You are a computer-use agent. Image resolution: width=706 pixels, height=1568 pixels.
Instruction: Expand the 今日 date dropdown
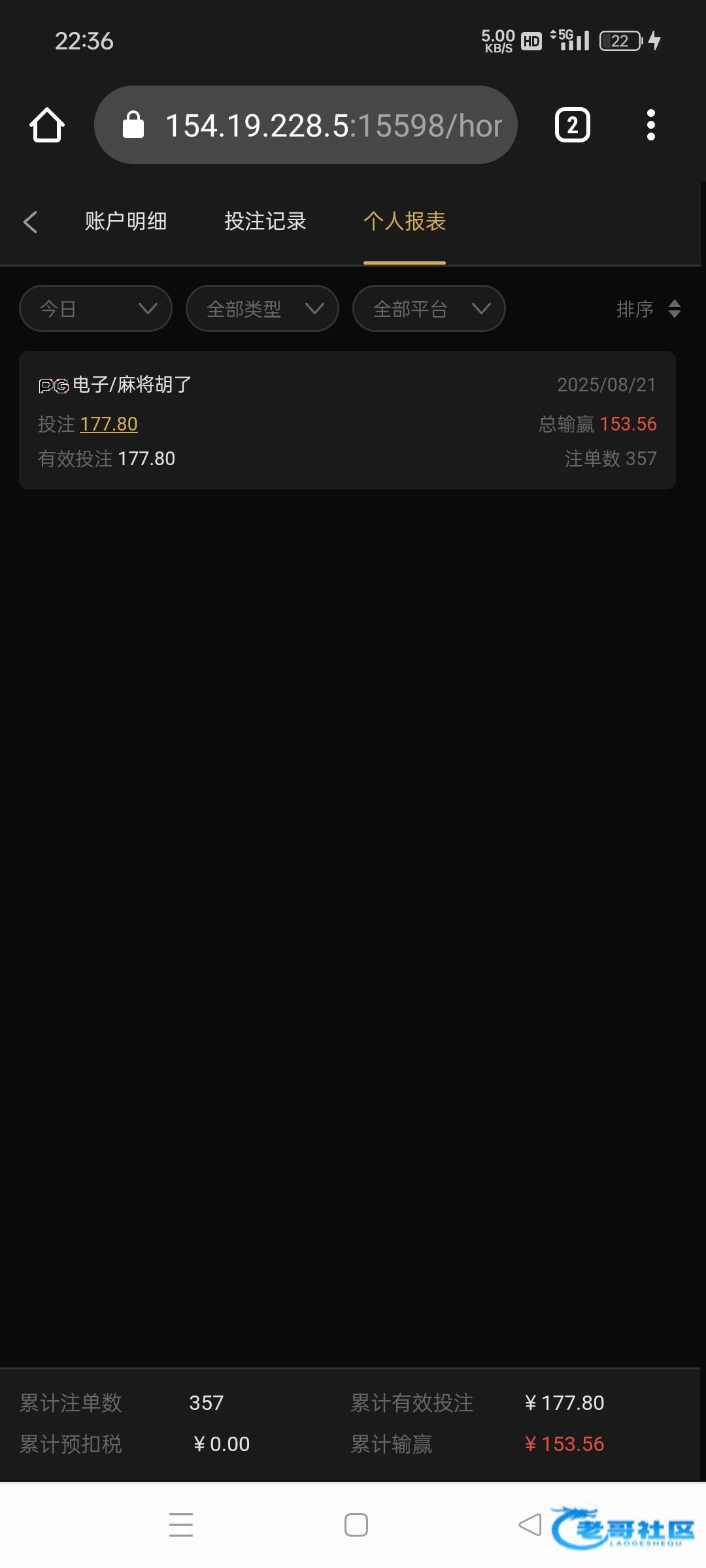pos(96,308)
